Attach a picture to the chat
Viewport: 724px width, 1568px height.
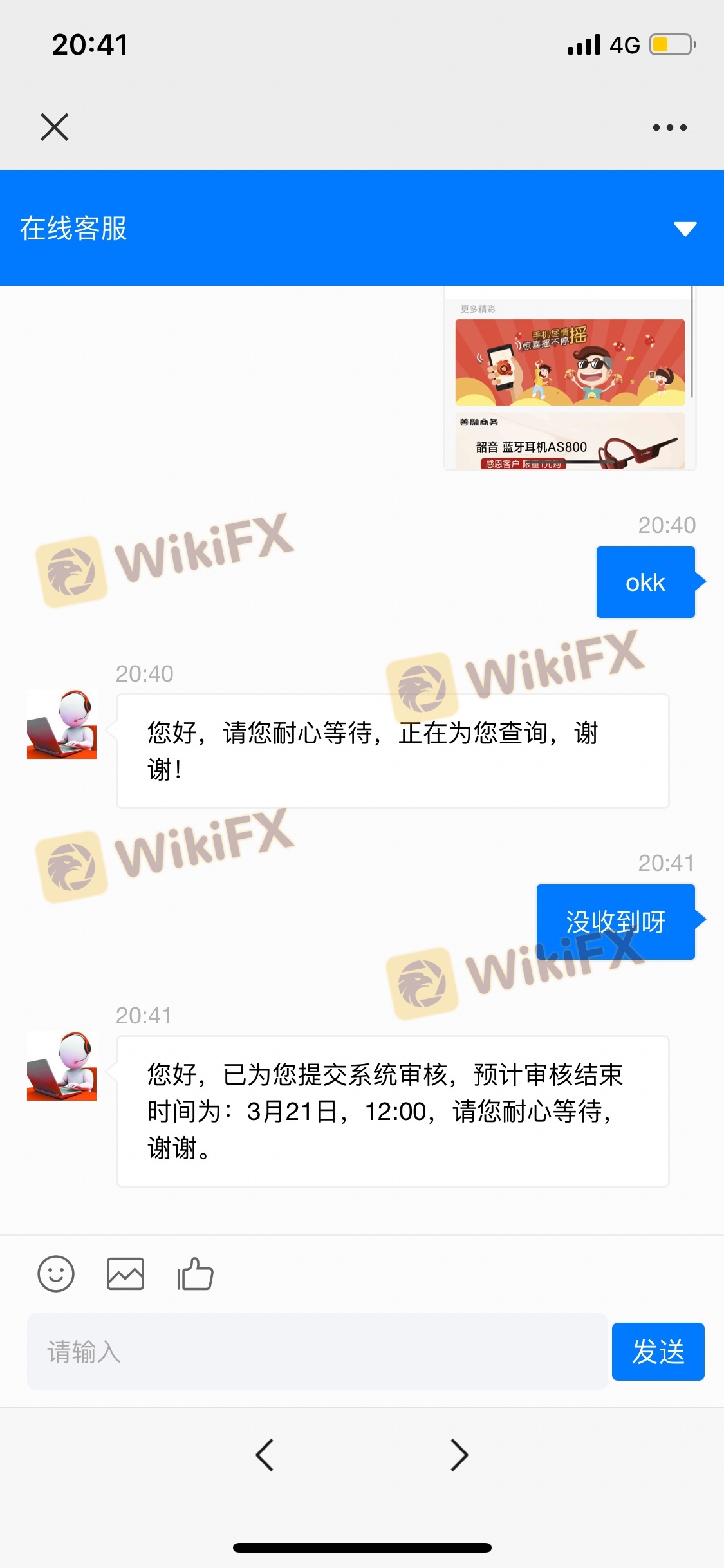point(125,1274)
